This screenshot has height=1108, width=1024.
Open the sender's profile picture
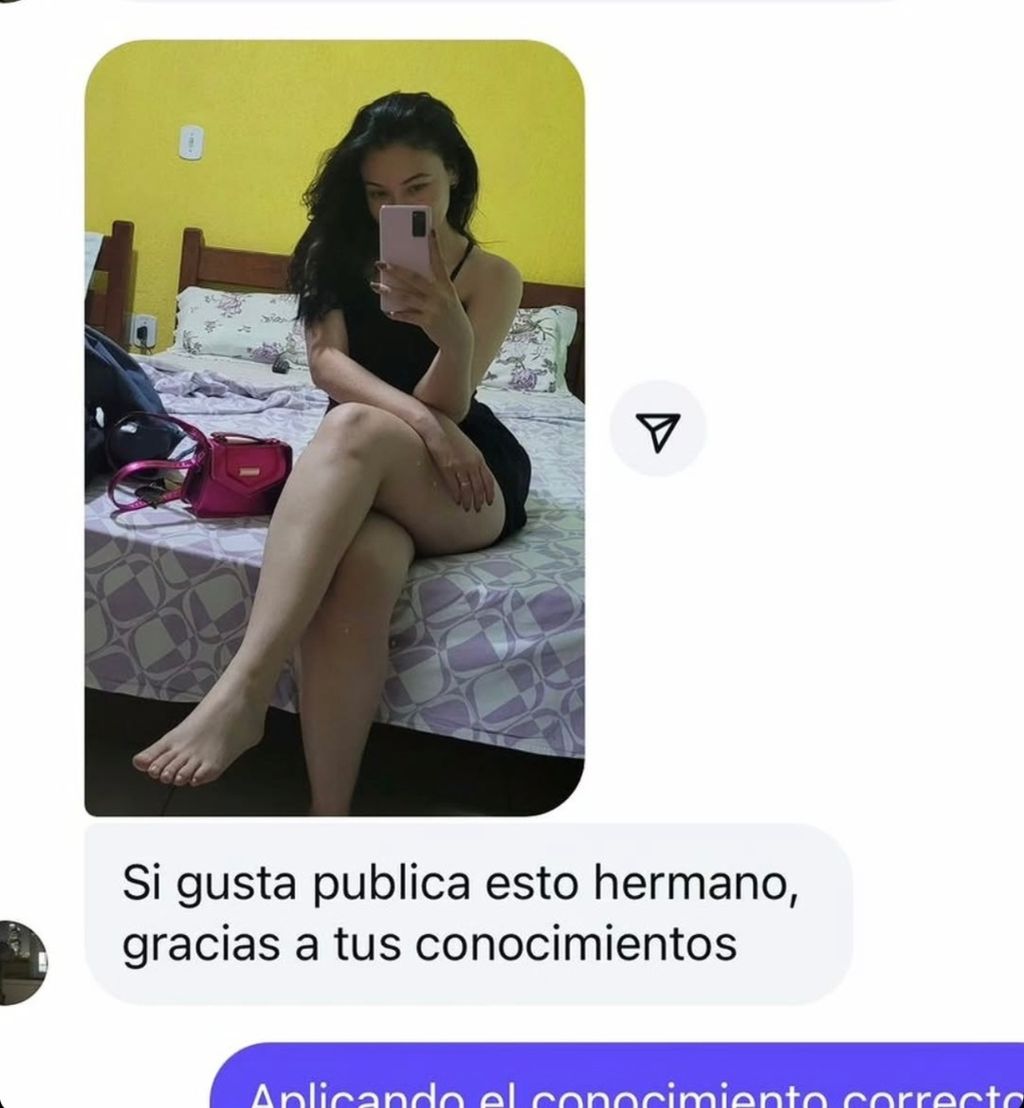[x=20, y=962]
